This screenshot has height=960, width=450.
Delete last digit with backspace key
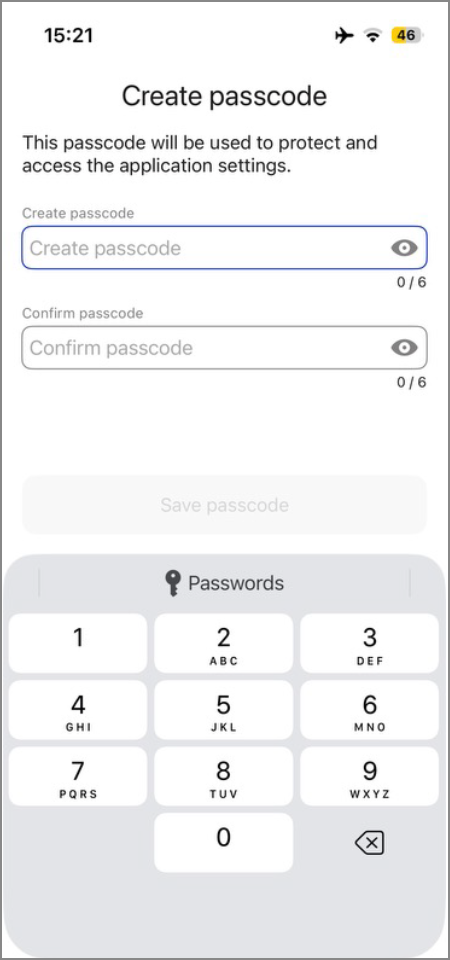[369, 843]
